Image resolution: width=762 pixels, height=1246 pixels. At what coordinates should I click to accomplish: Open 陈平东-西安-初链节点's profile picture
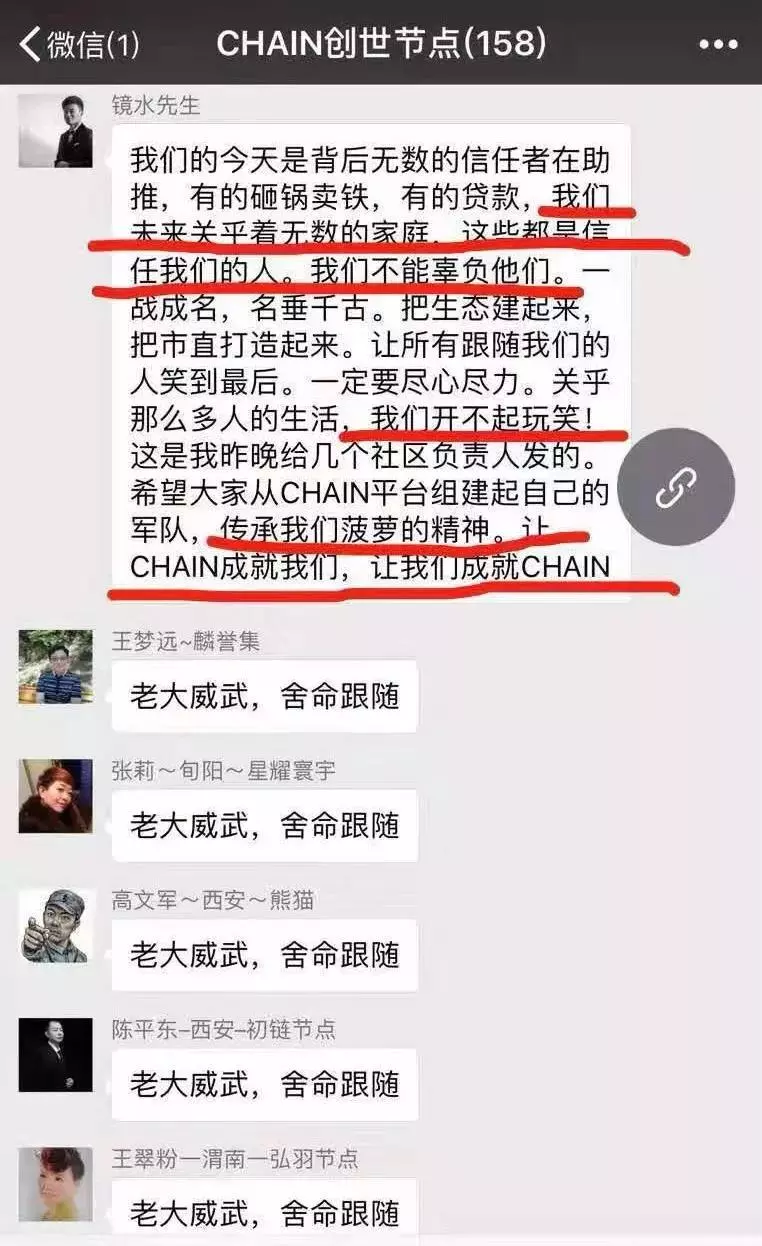point(55,1055)
